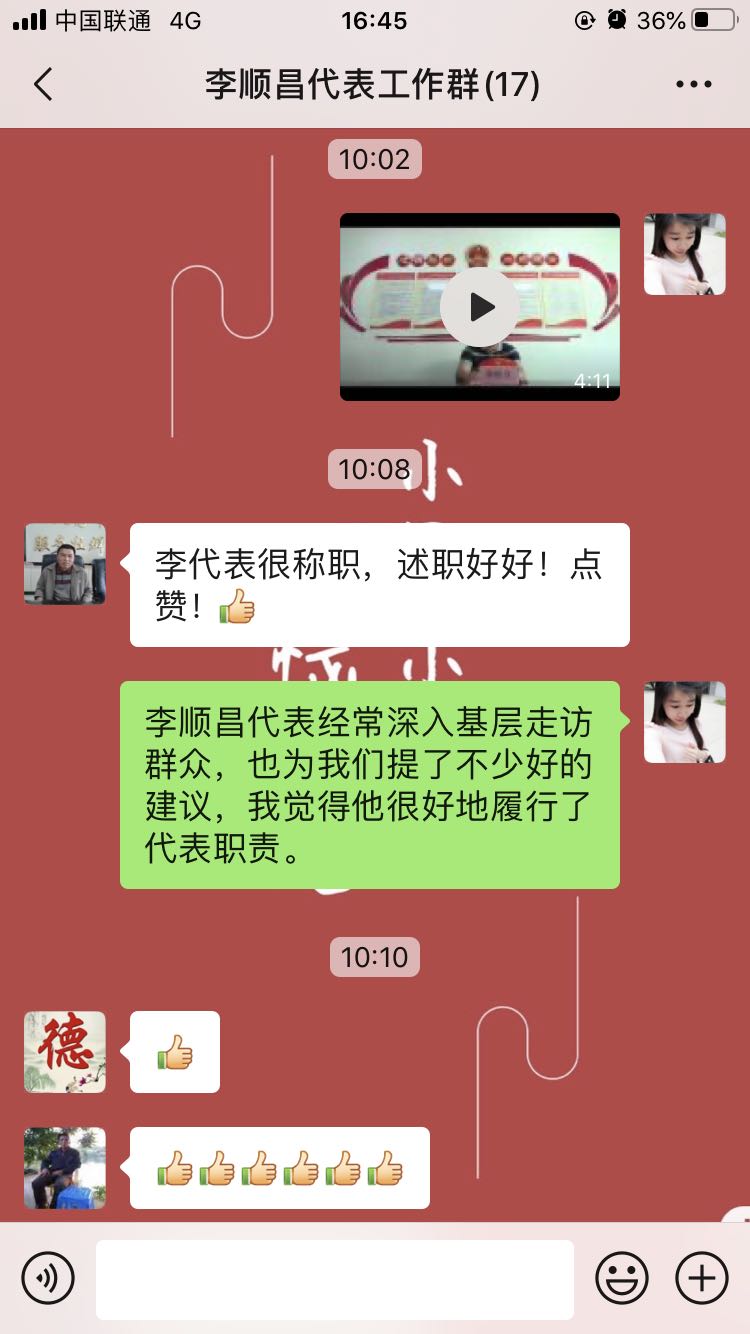Open the sender's avatar beside the video message

[x=685, y=254]
